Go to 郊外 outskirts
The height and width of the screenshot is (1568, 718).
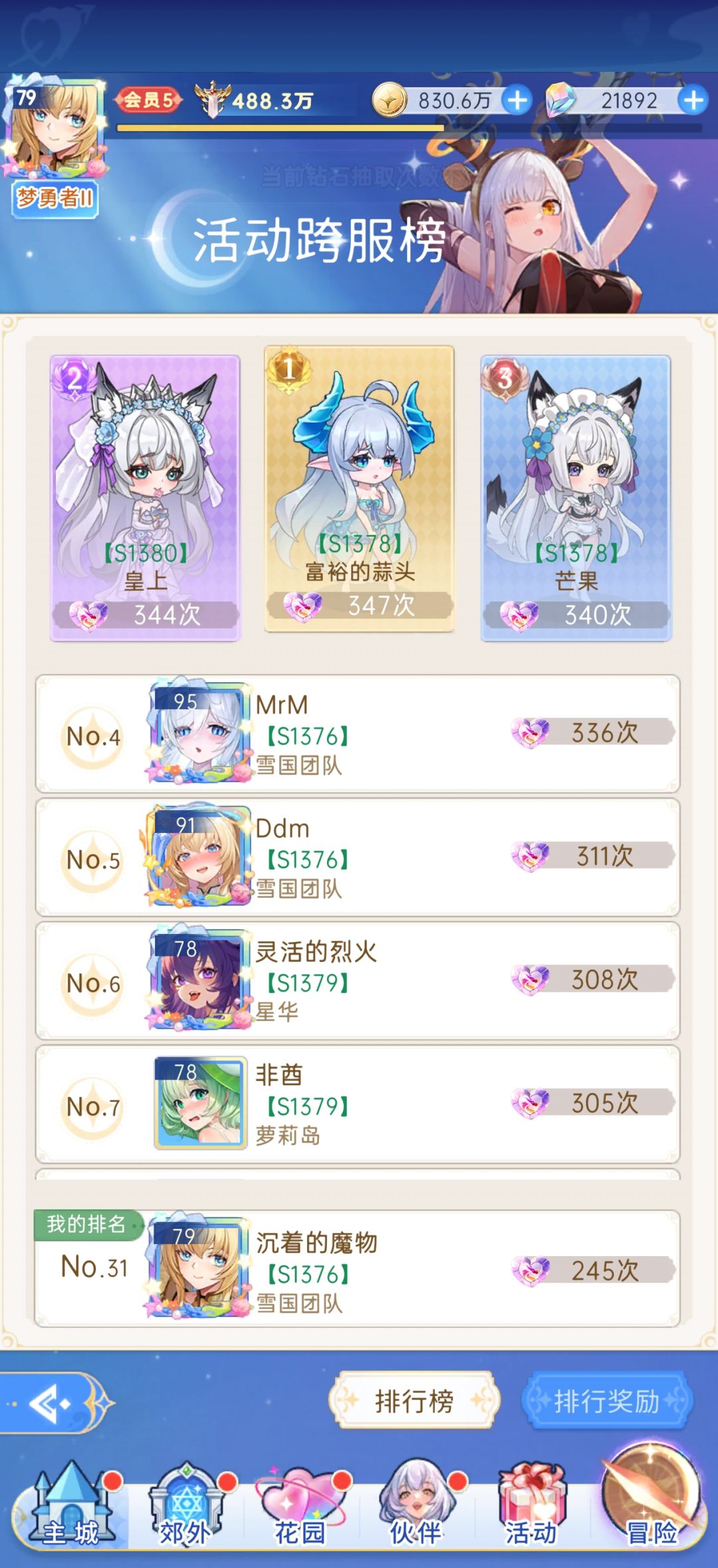(185, 1505)
